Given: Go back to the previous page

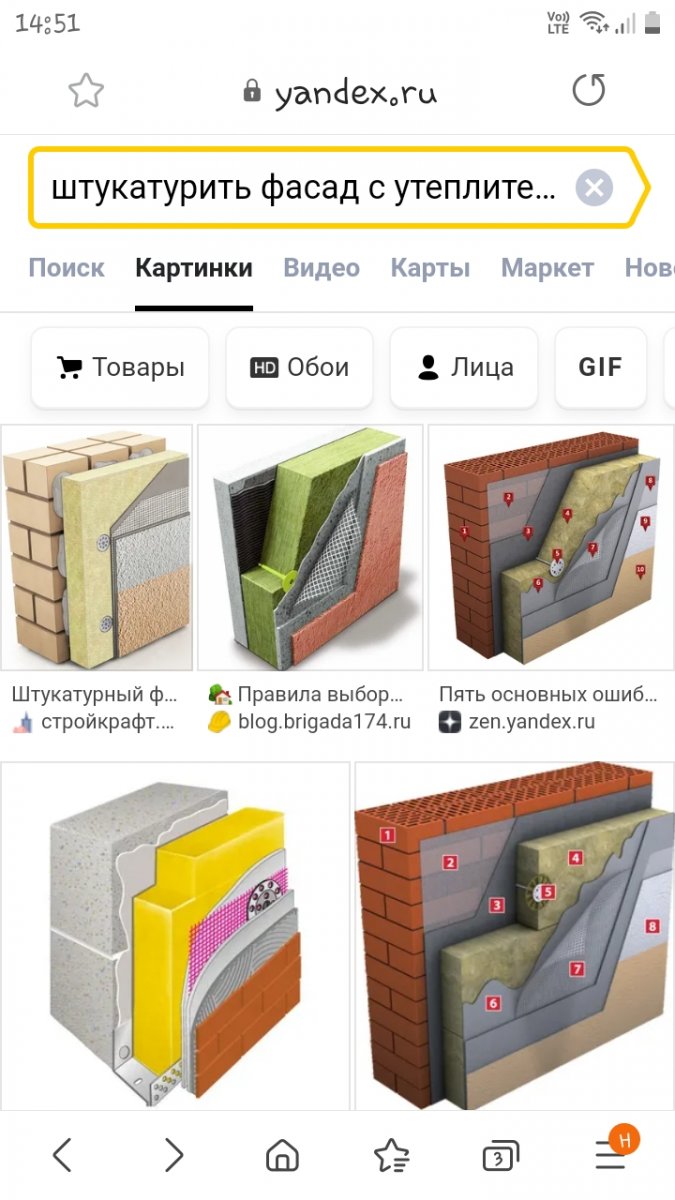Looking at the screenshot, I should coord(62,1156).
